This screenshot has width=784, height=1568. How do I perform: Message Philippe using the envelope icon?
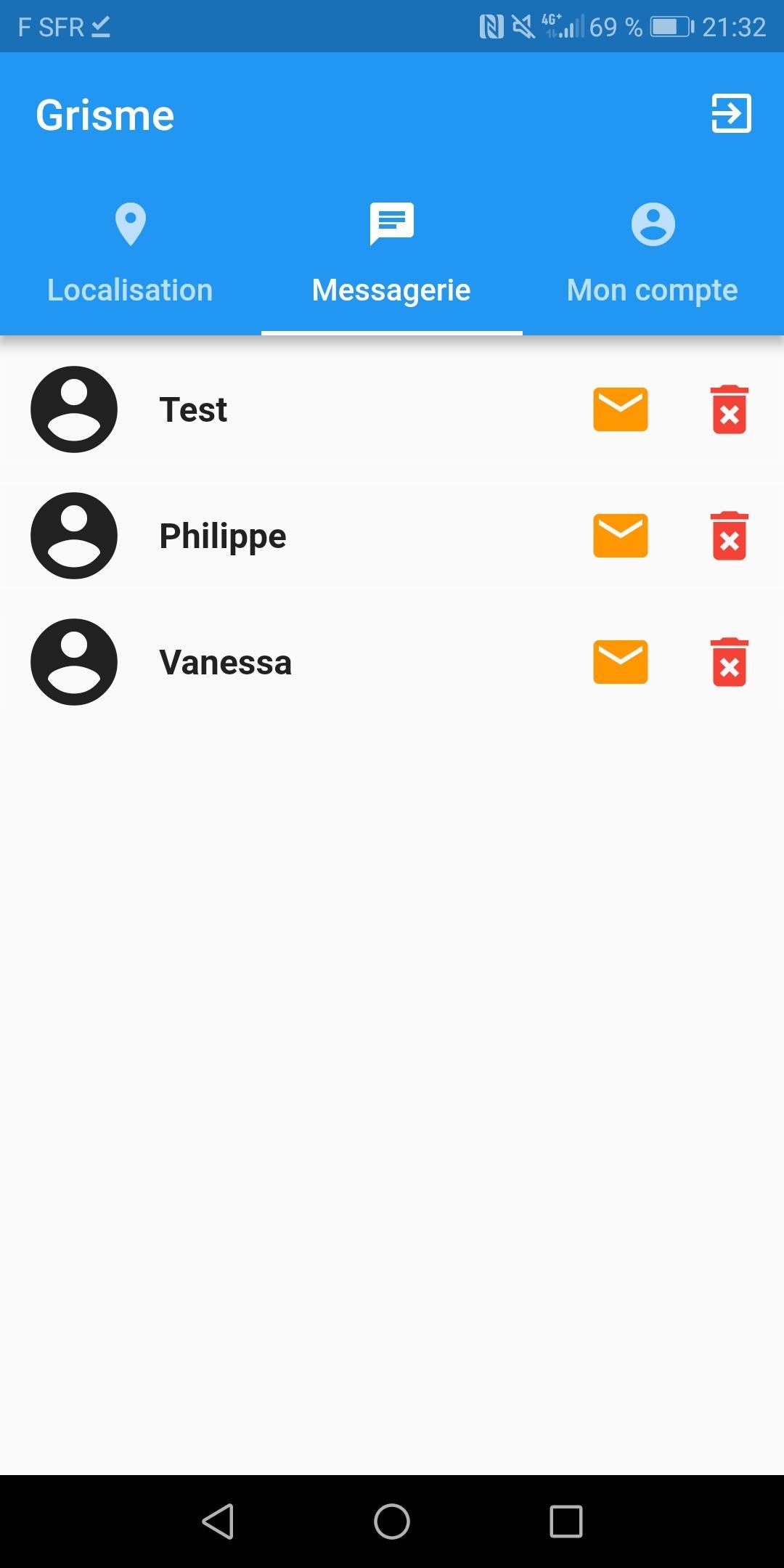coord(621,536)
